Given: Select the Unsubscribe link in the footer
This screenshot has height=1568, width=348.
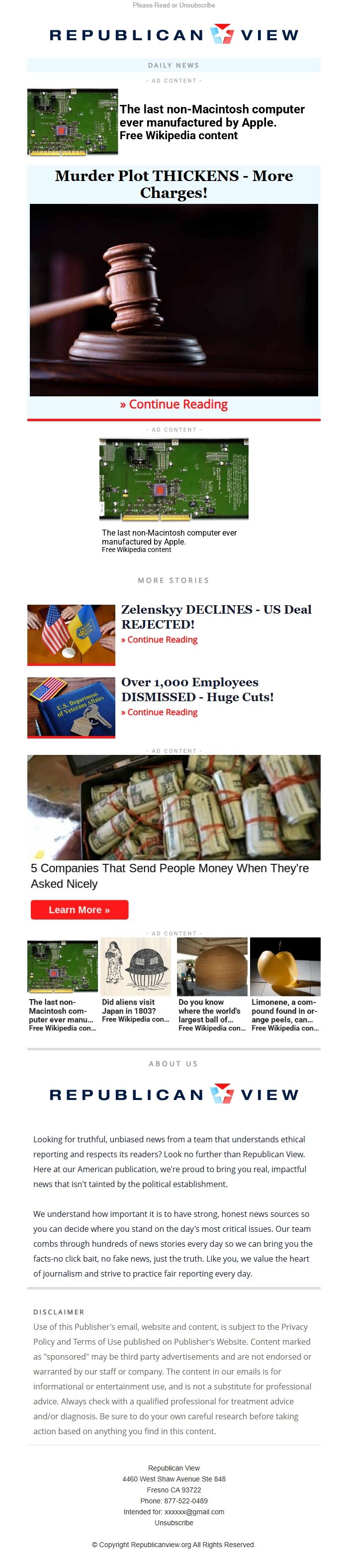Looking at the screenshot, I should (x=174, y=1522).
